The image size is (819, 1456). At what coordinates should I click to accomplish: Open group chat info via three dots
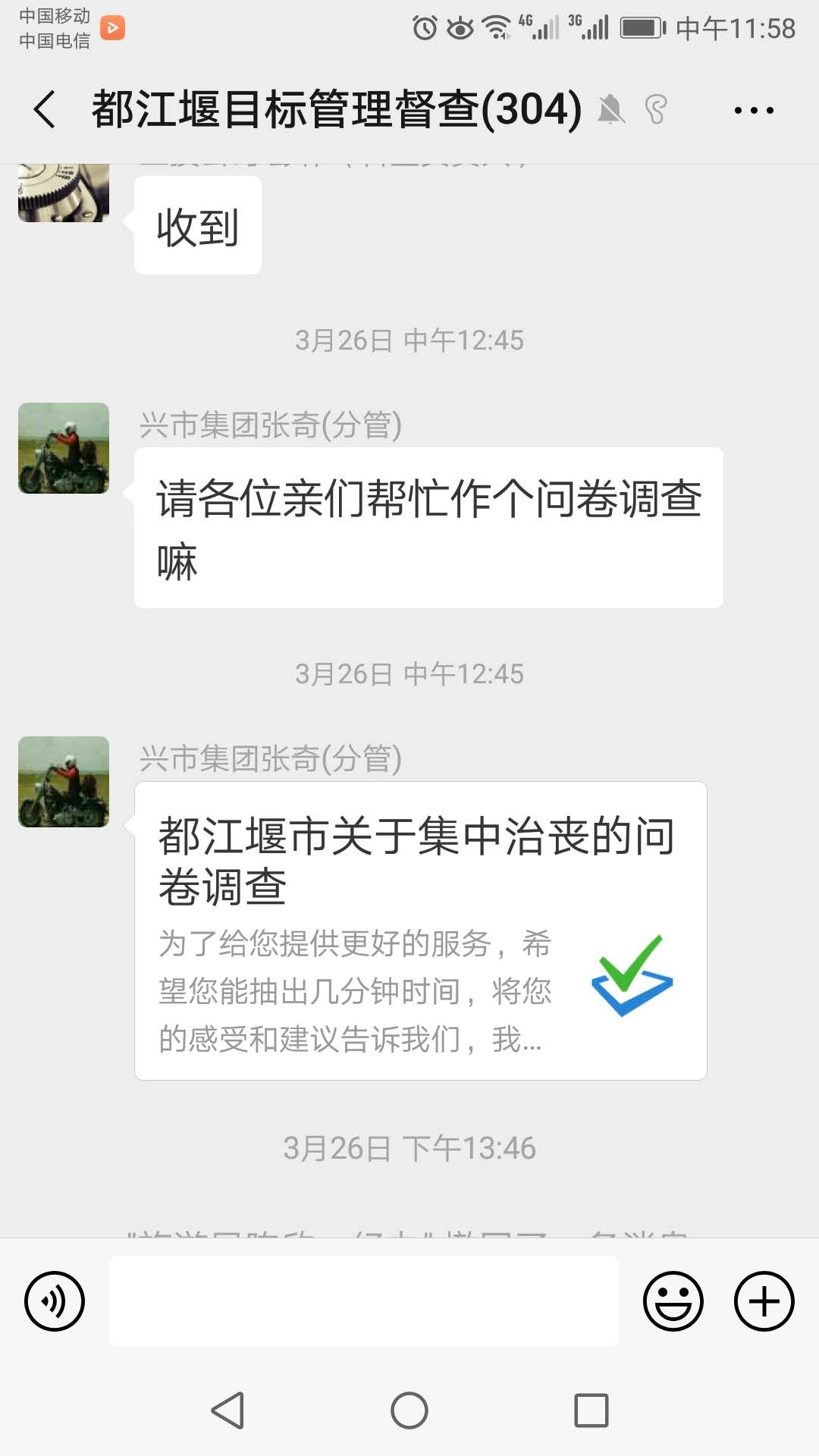pos(754,110)
